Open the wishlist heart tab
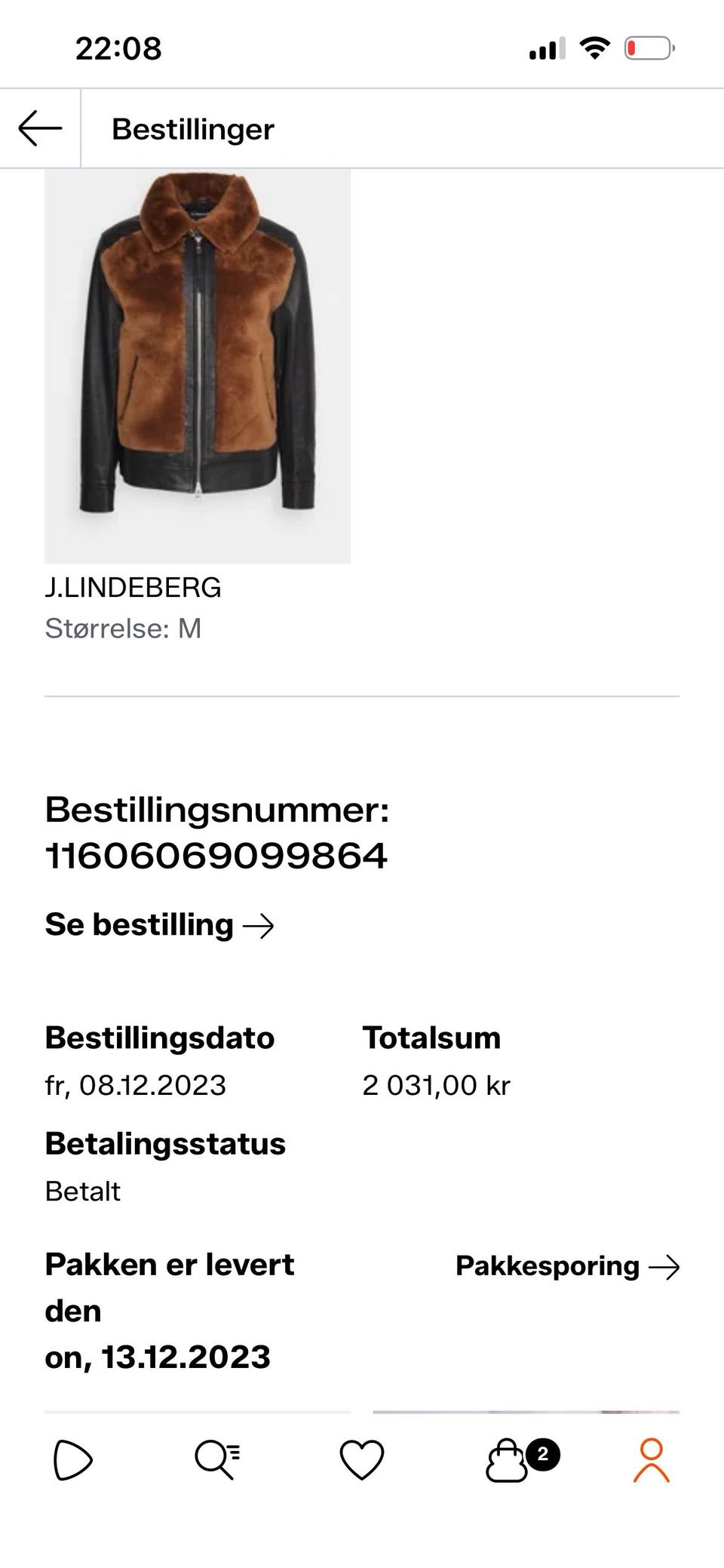 coord(362,1460)
